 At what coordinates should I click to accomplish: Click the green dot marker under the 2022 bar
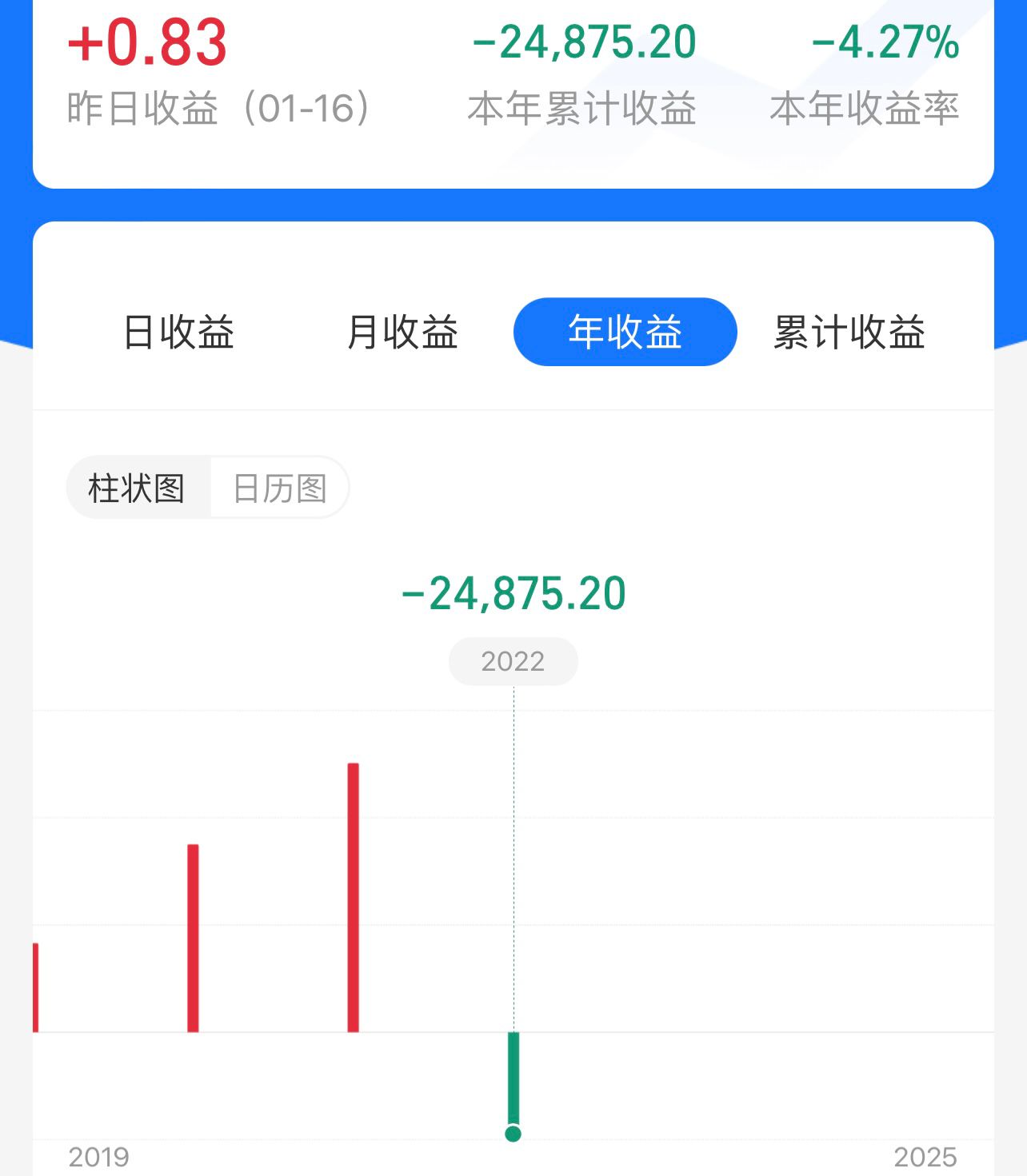(x=513, y=1133)
